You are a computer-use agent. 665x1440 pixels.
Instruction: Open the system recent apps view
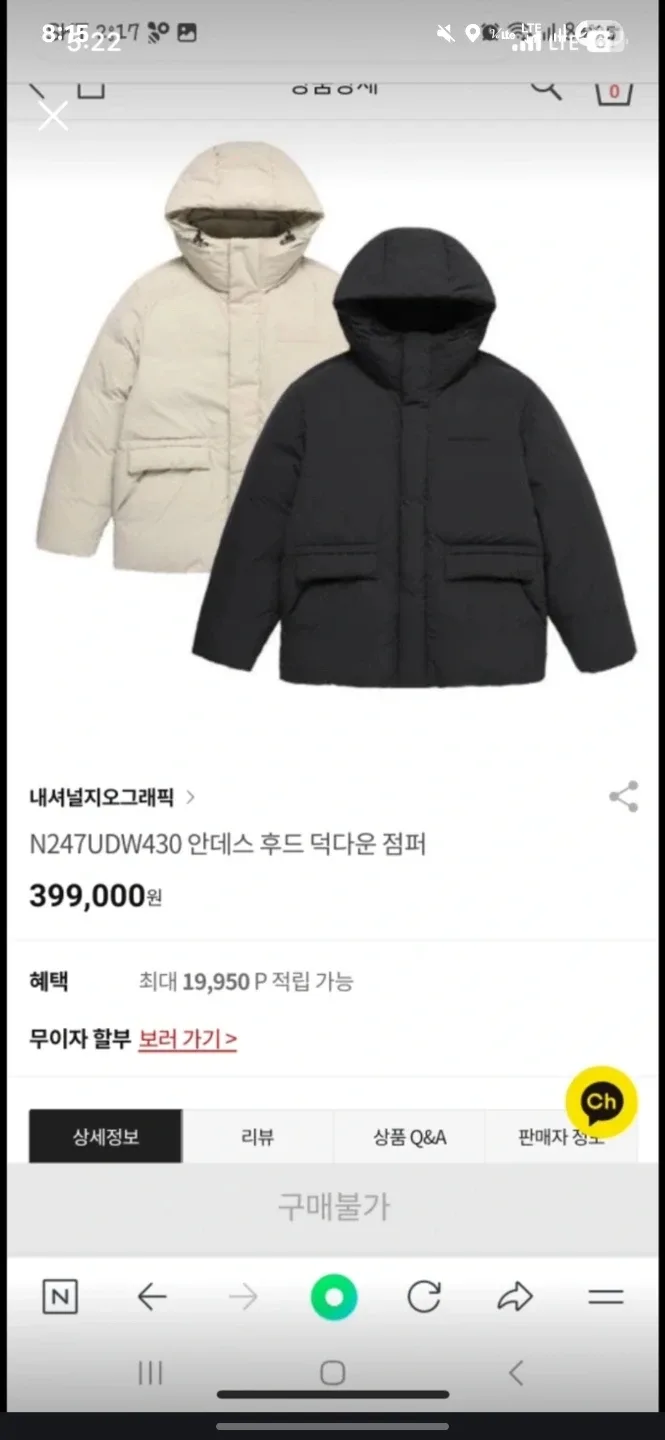[x=150, y=1373]
